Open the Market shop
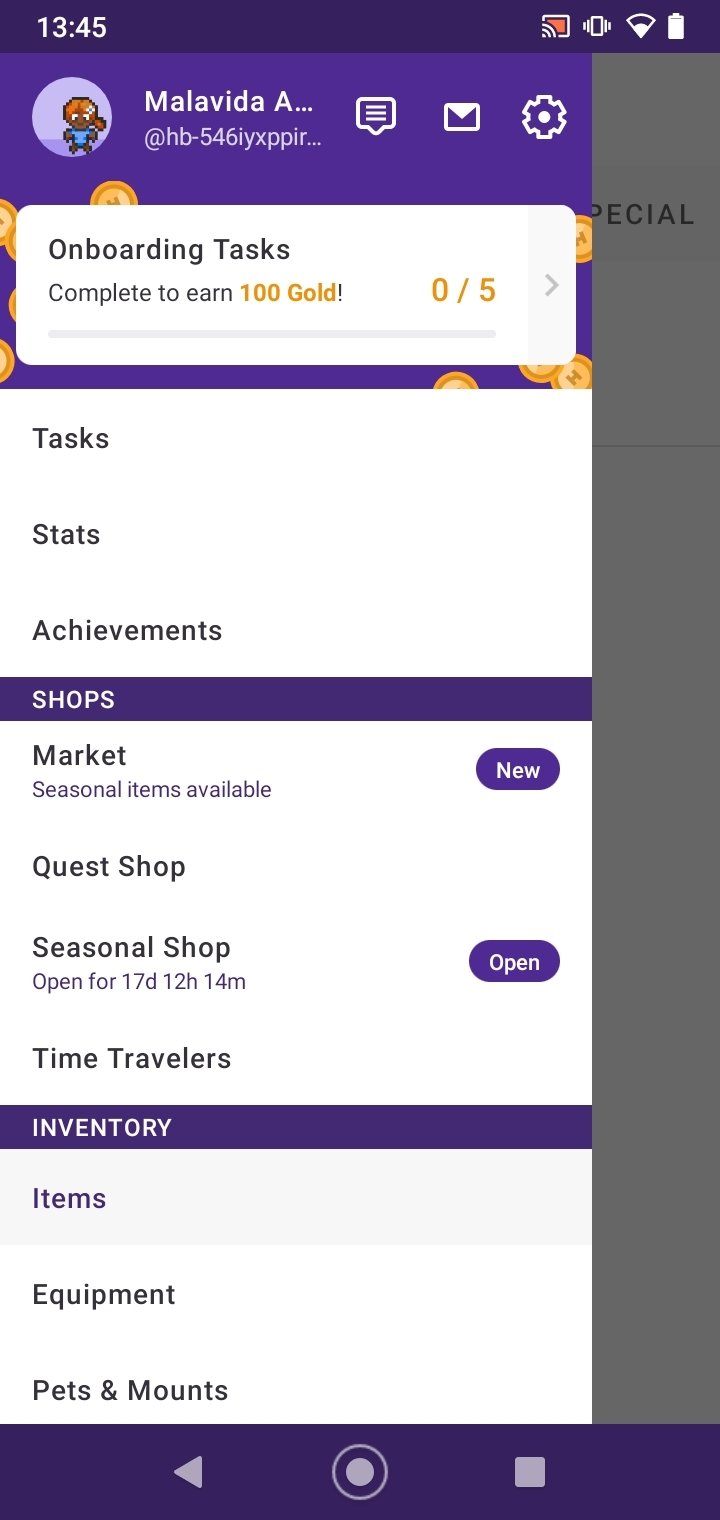The image size is (720, 1520). pos(296,770)
